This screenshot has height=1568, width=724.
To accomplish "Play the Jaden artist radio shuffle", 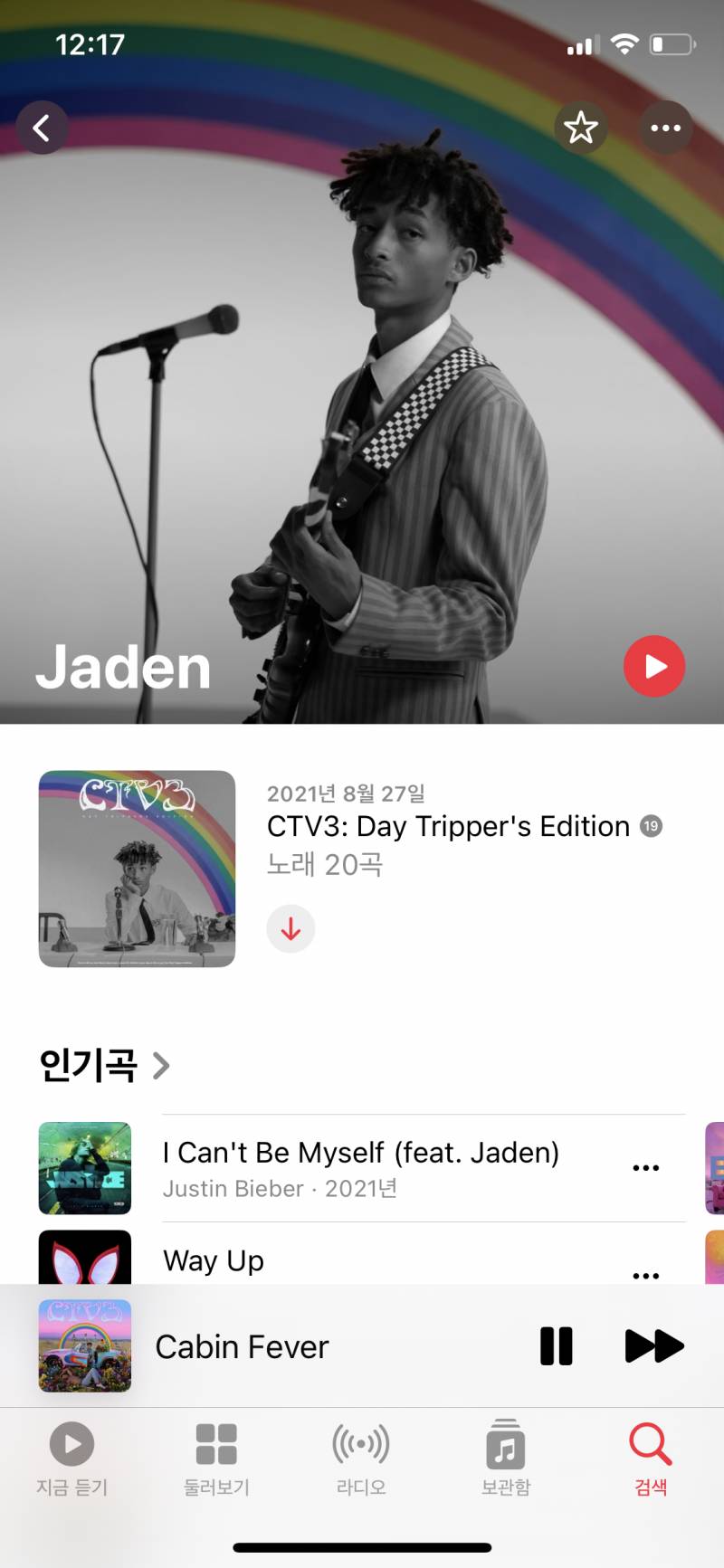I will 654,667.
